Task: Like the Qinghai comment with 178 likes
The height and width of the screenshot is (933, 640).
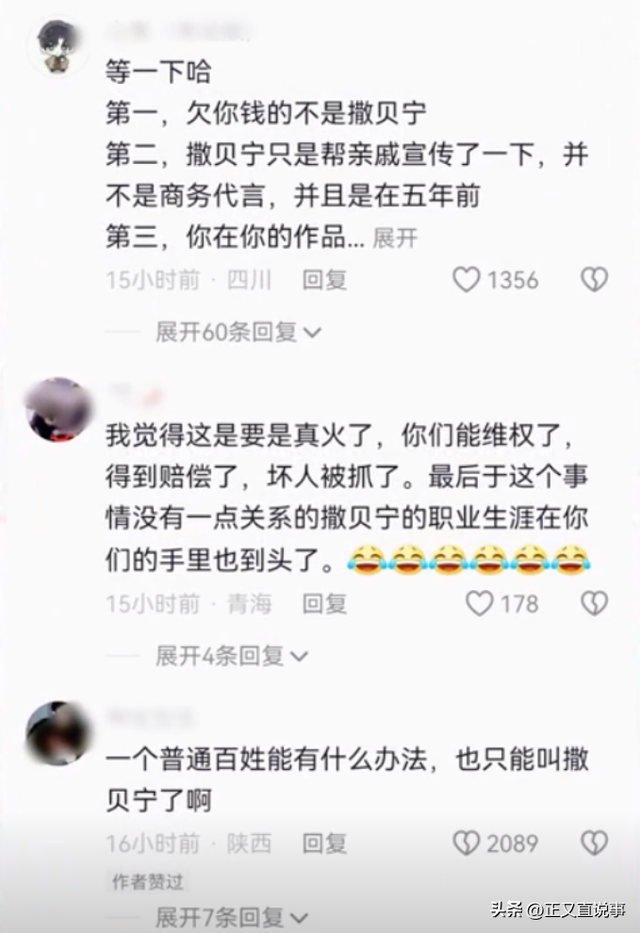Action: [x=480, y=603]
